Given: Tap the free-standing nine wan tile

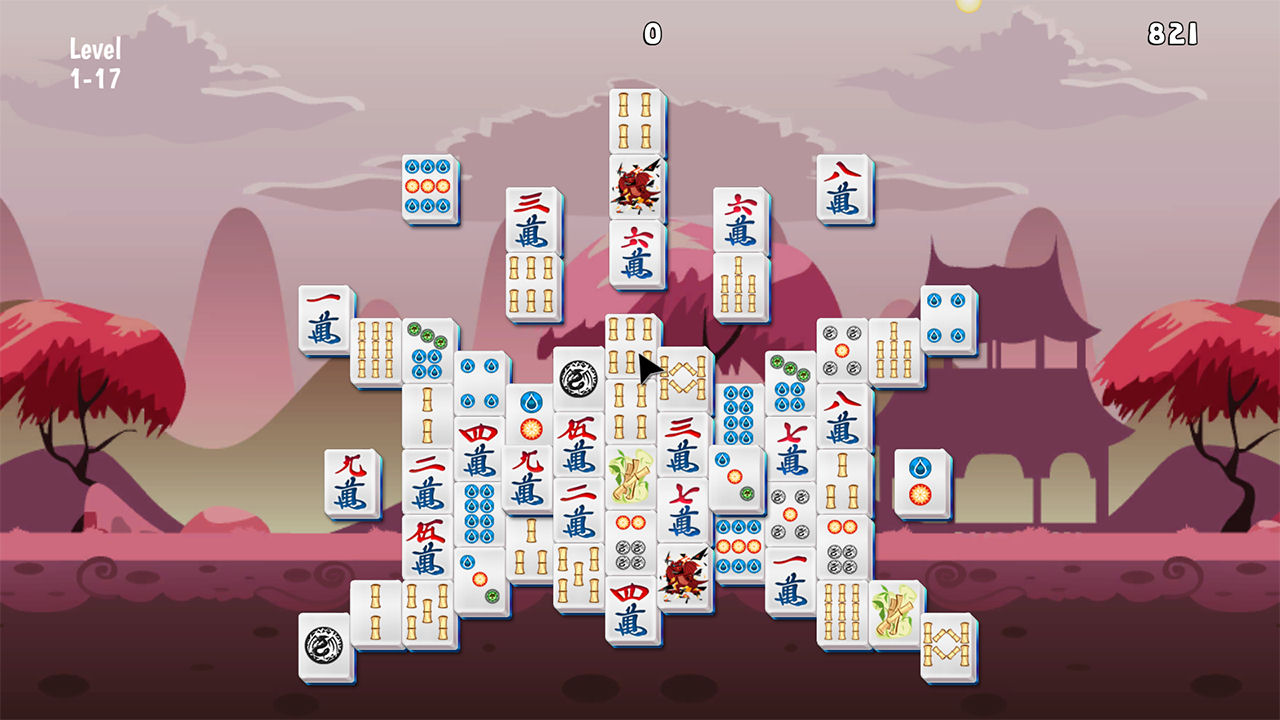Looking at the screenshot, I should tap(351, 483).
